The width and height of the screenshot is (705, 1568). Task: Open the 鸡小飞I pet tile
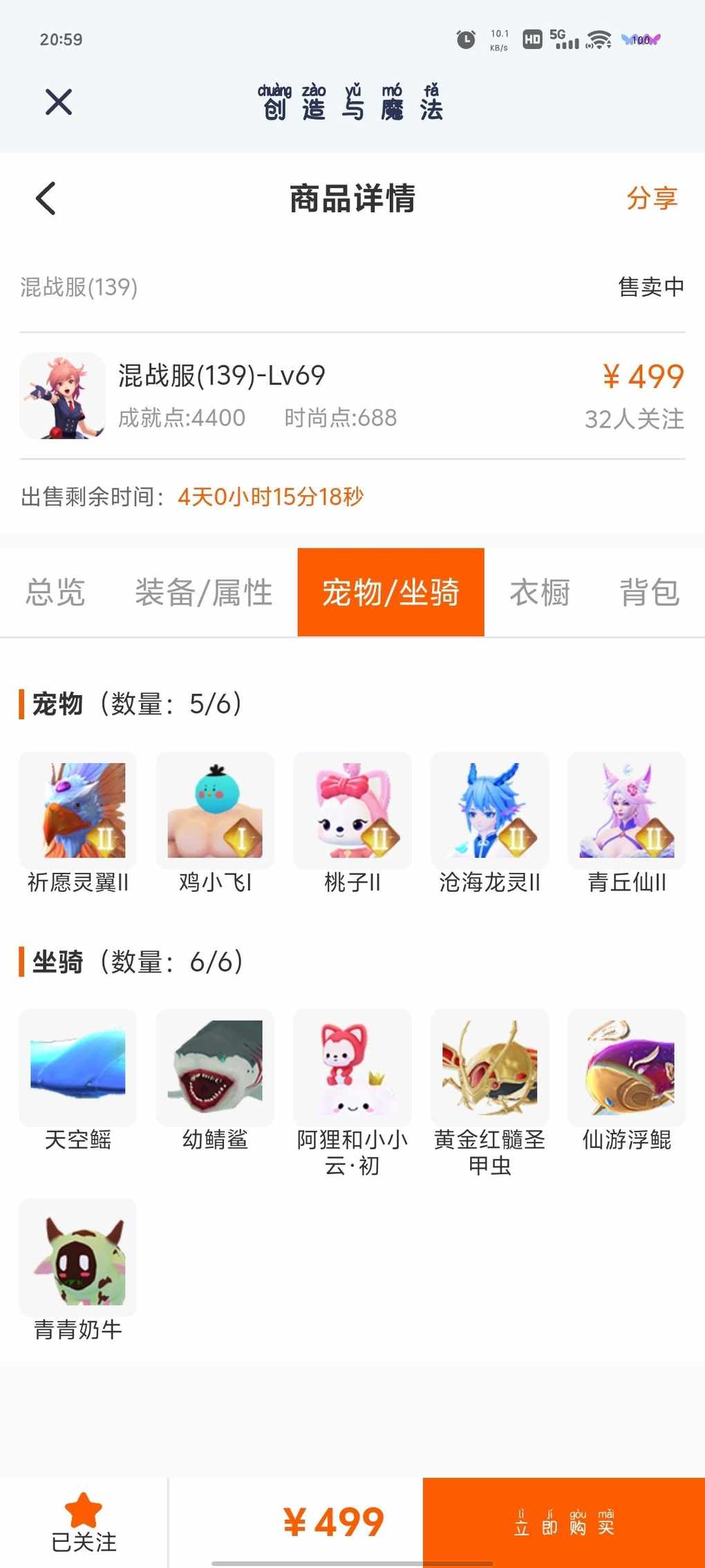coord(215,824)
